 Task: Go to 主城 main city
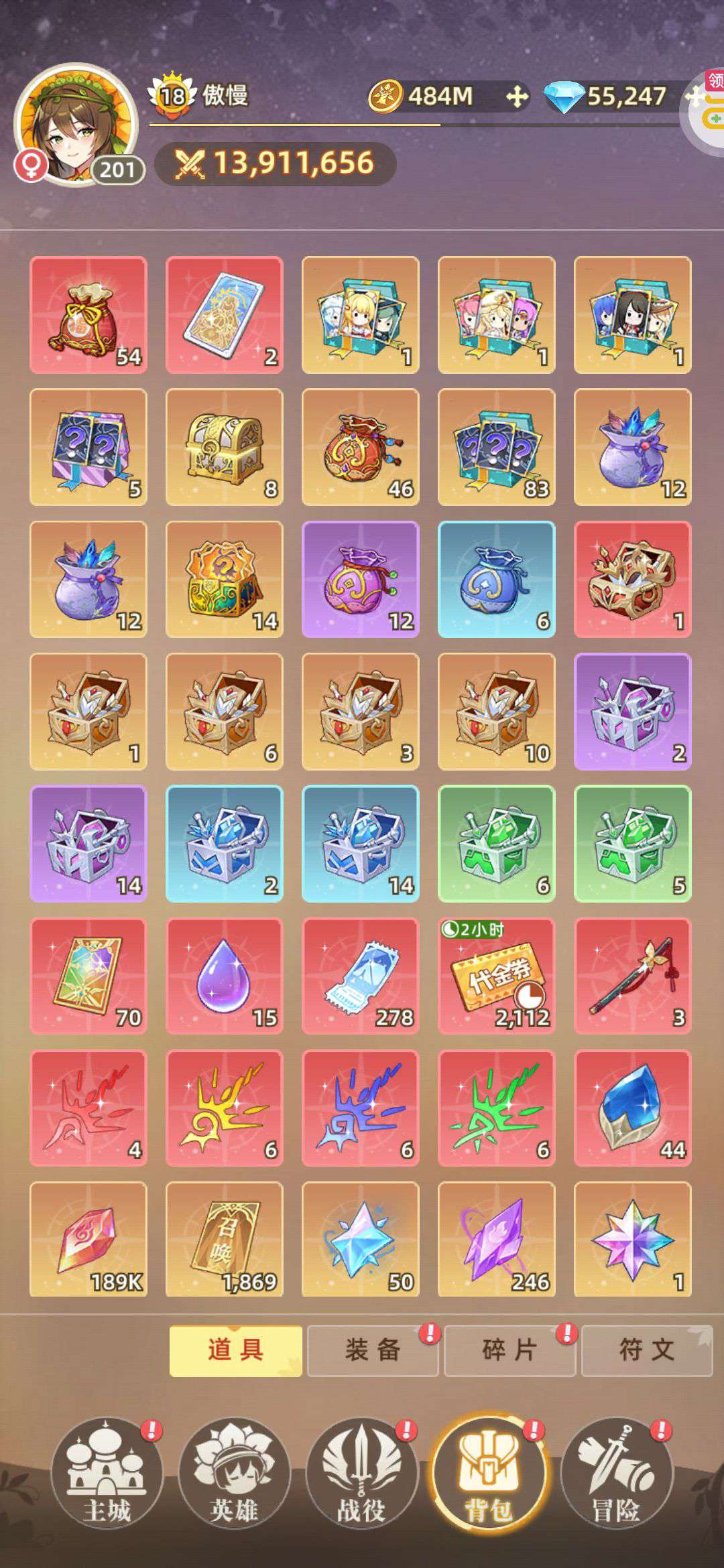107,1474
